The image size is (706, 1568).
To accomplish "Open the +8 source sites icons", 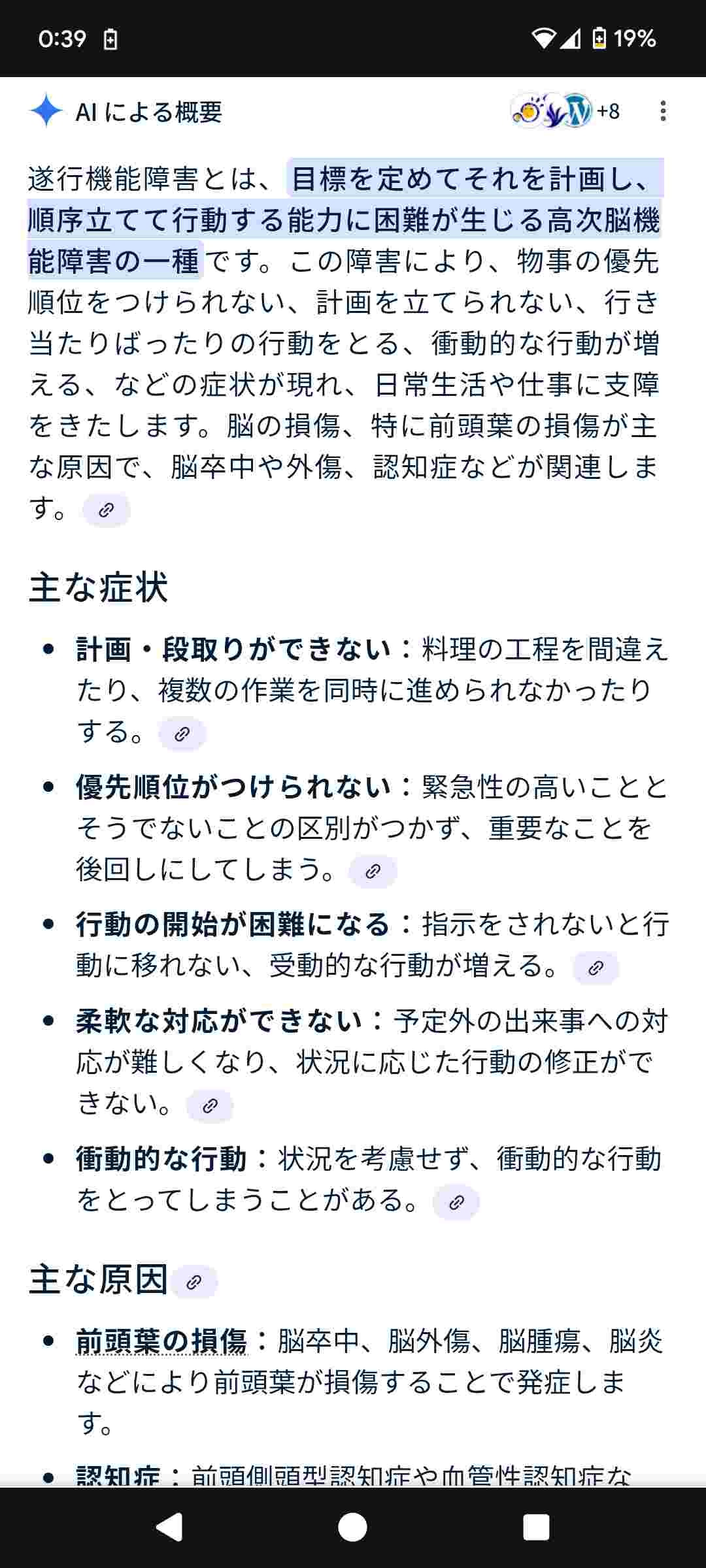I will (565, 111).
